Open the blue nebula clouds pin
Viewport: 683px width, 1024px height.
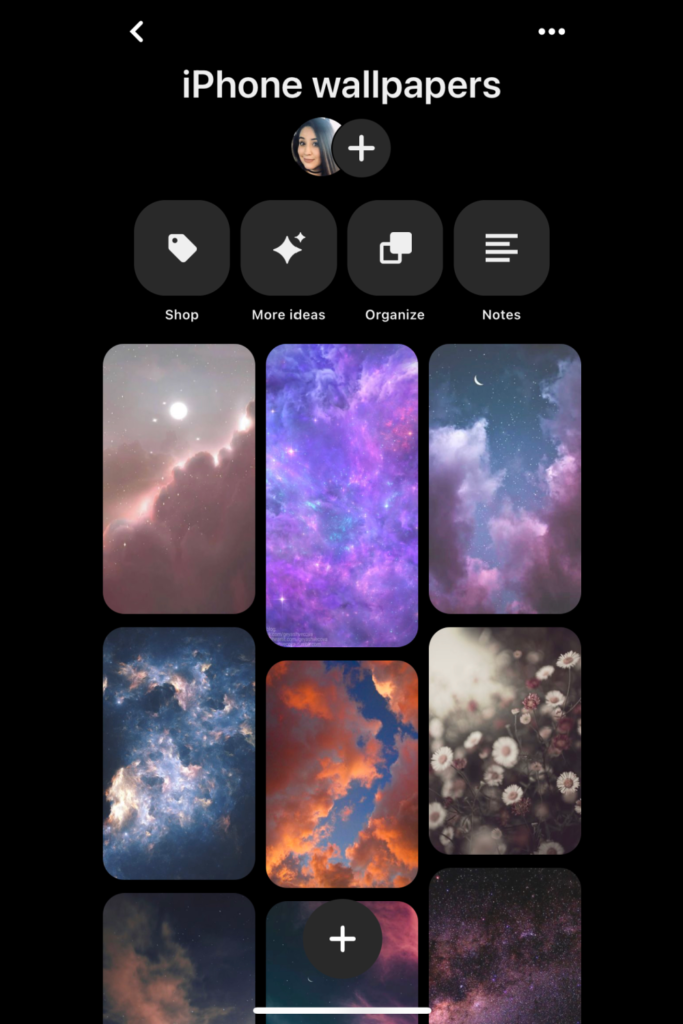point(179,752)
